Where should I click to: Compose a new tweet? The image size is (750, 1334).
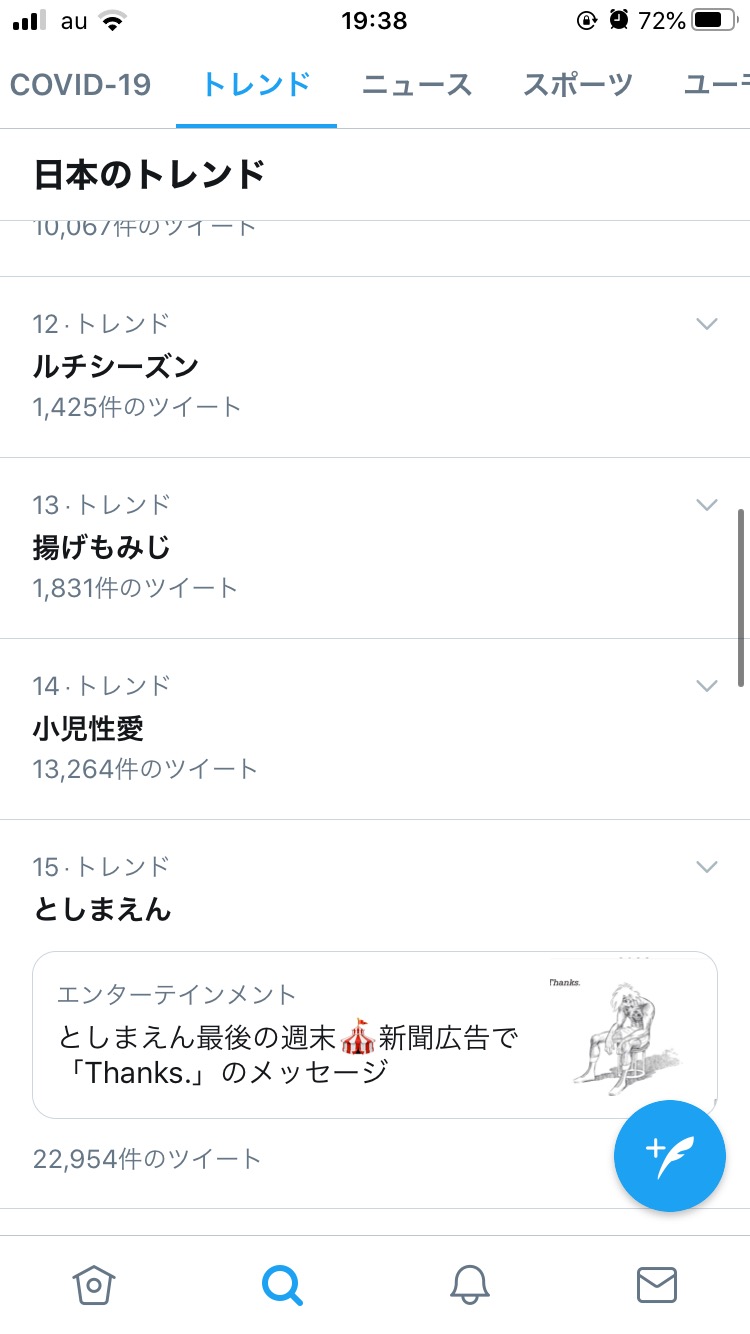pos(669,1156)
